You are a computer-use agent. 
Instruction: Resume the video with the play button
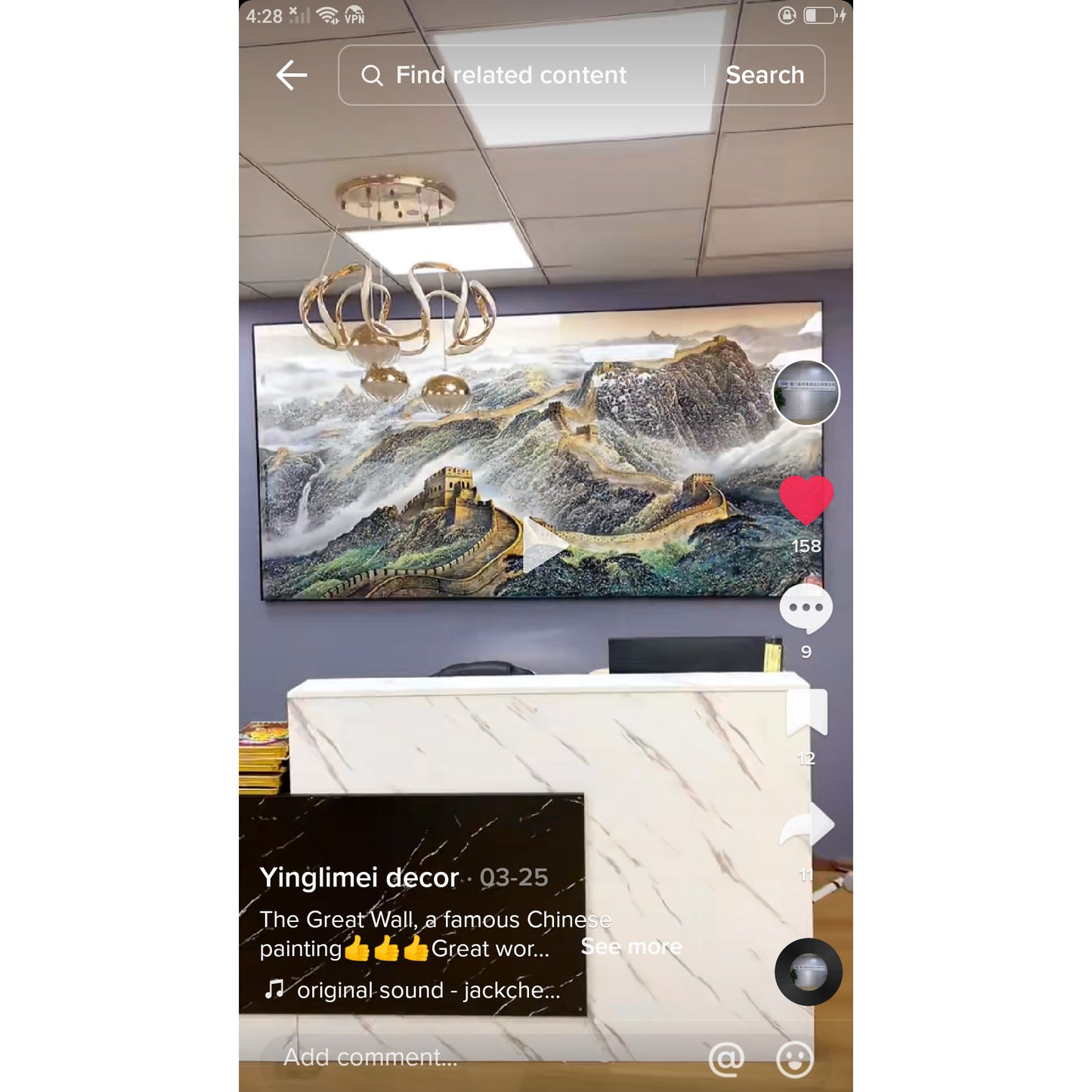(x=544, y=545)
